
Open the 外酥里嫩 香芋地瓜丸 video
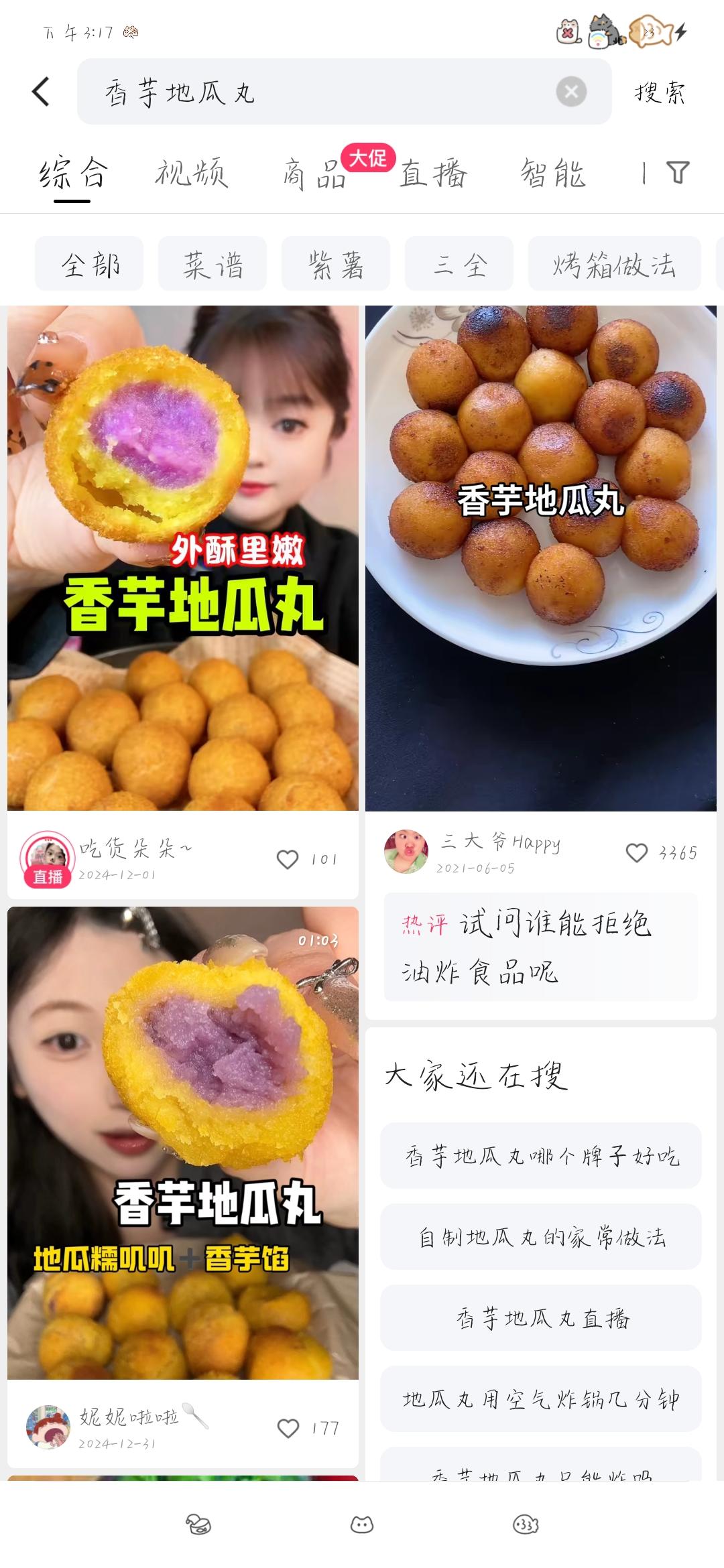click(183, 558)
